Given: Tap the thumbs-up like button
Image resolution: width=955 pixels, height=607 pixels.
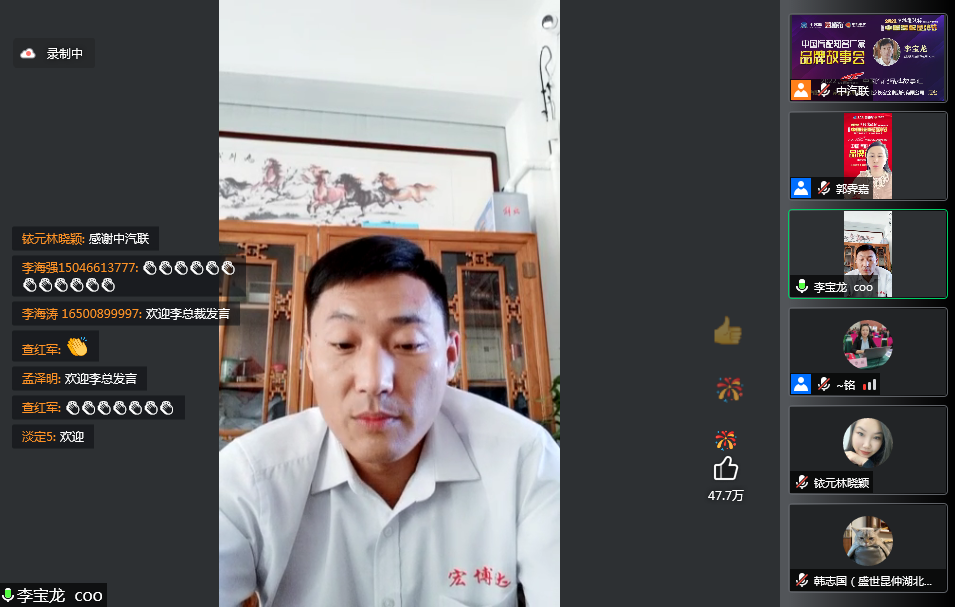Looking at the screenshot, I should coord(726,468).
